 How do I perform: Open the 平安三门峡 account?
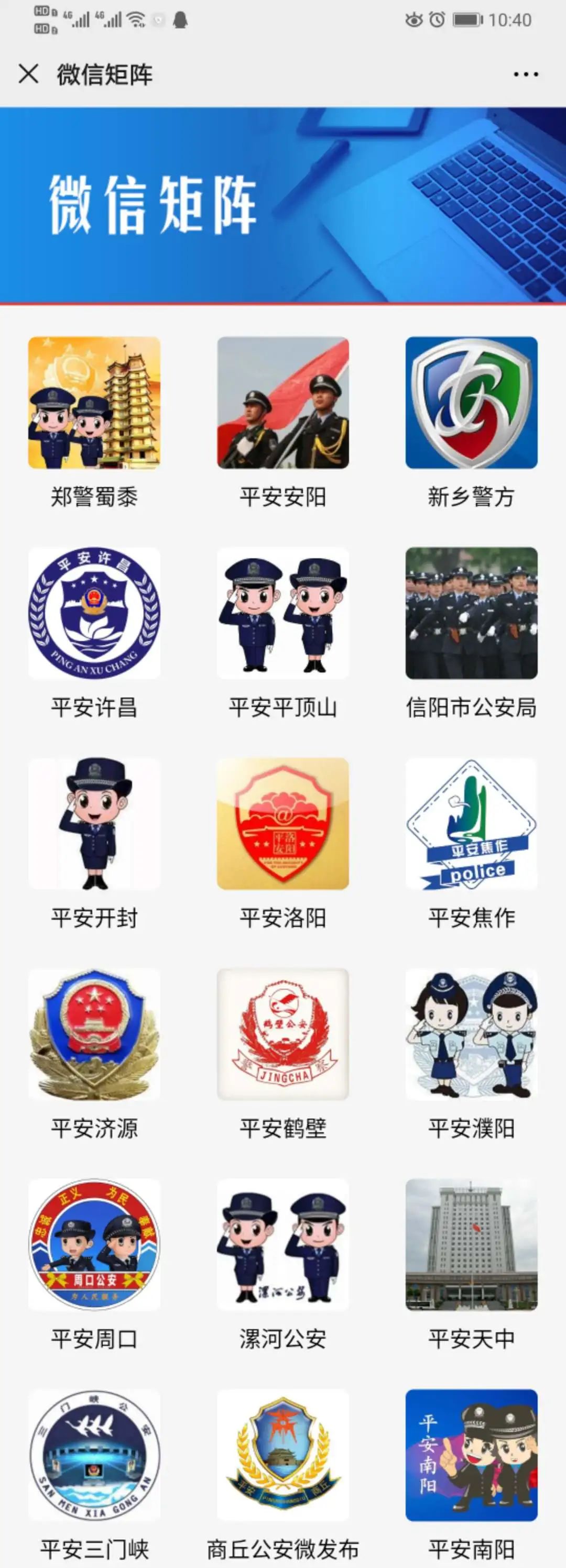[94, 1455]
